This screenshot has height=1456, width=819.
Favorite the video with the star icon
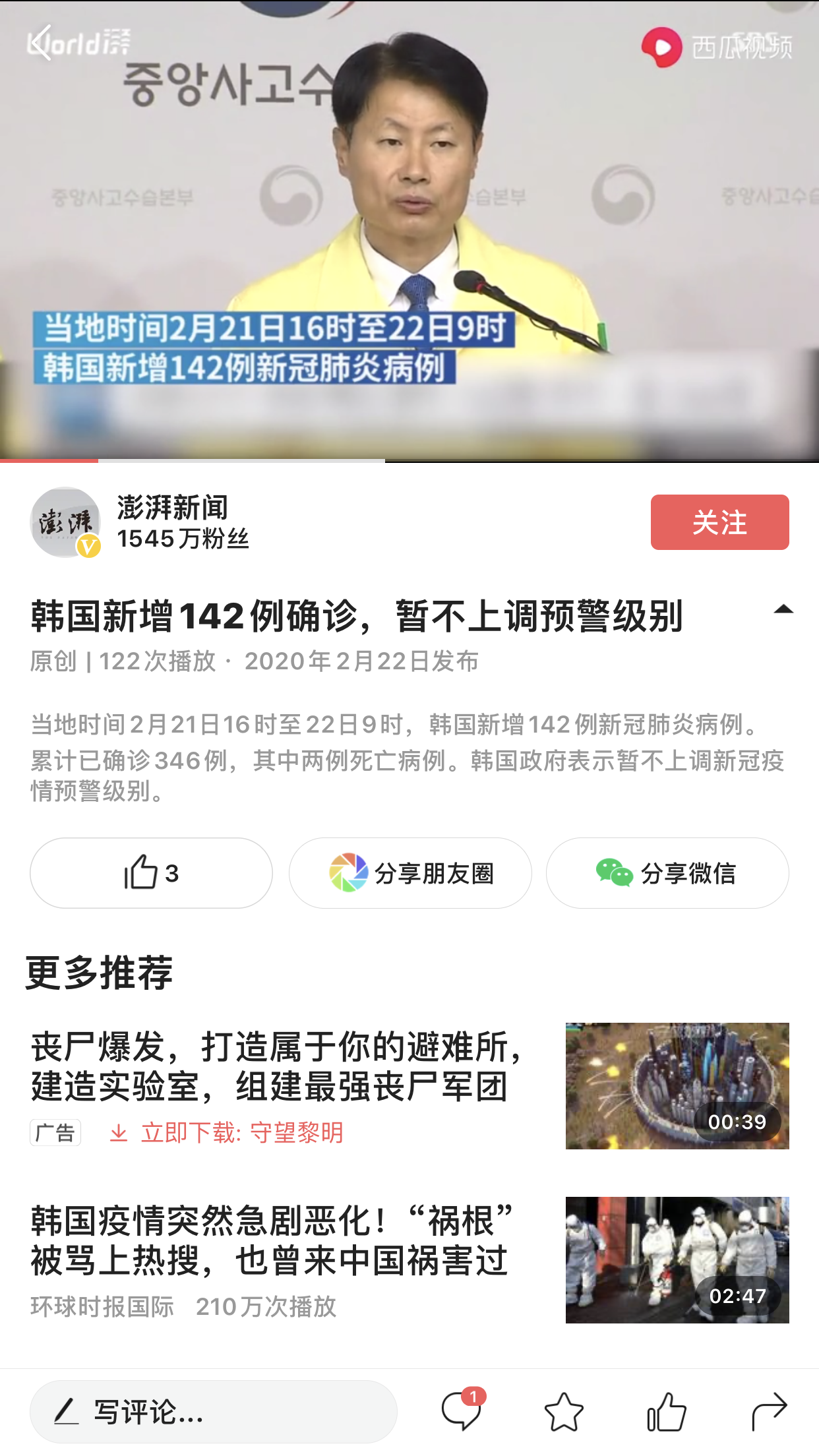pos(564,1412)
